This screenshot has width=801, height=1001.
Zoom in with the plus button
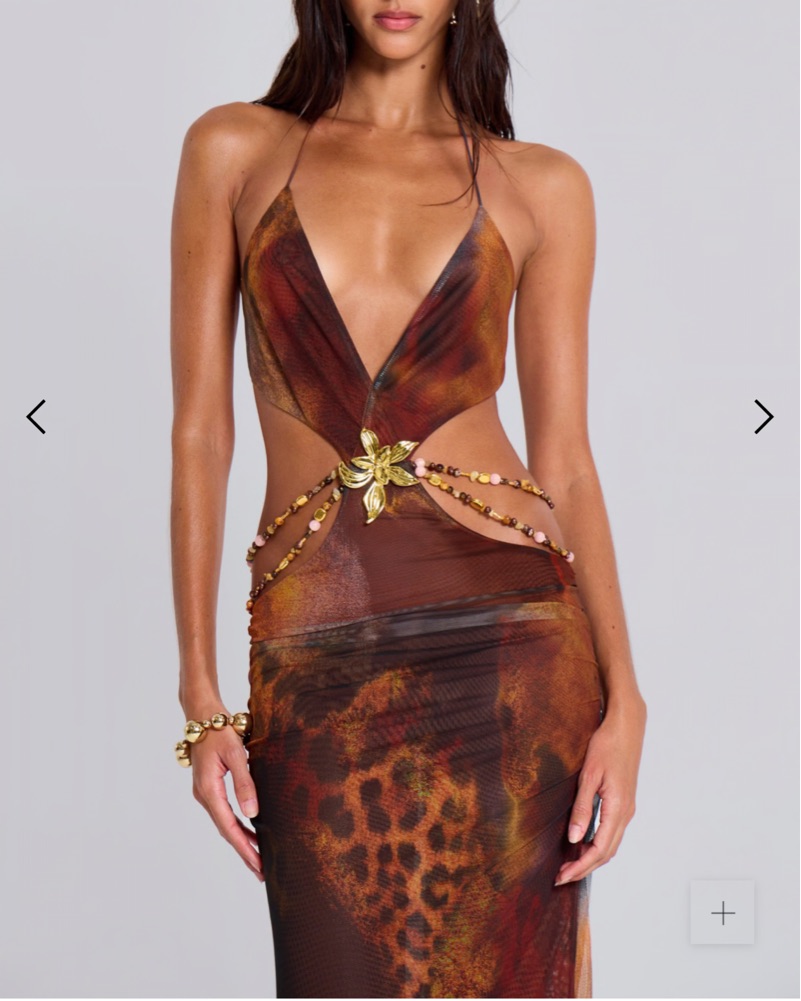point(722,912)
